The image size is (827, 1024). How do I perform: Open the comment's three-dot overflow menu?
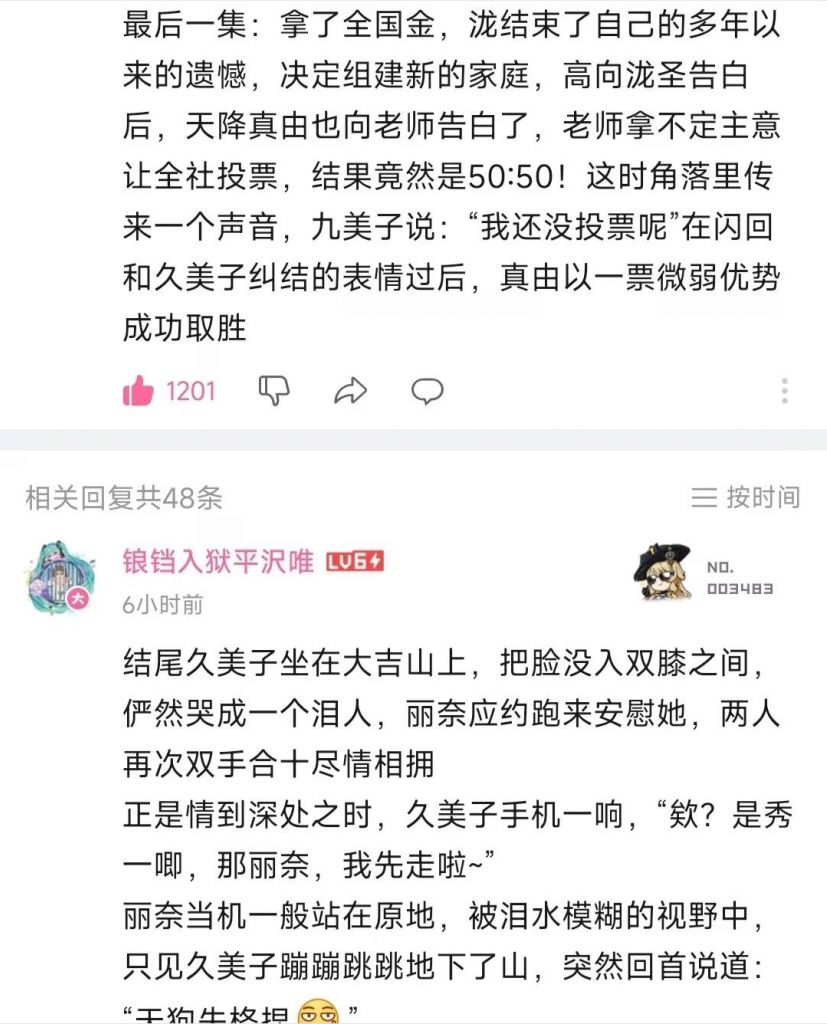(785, 391)
